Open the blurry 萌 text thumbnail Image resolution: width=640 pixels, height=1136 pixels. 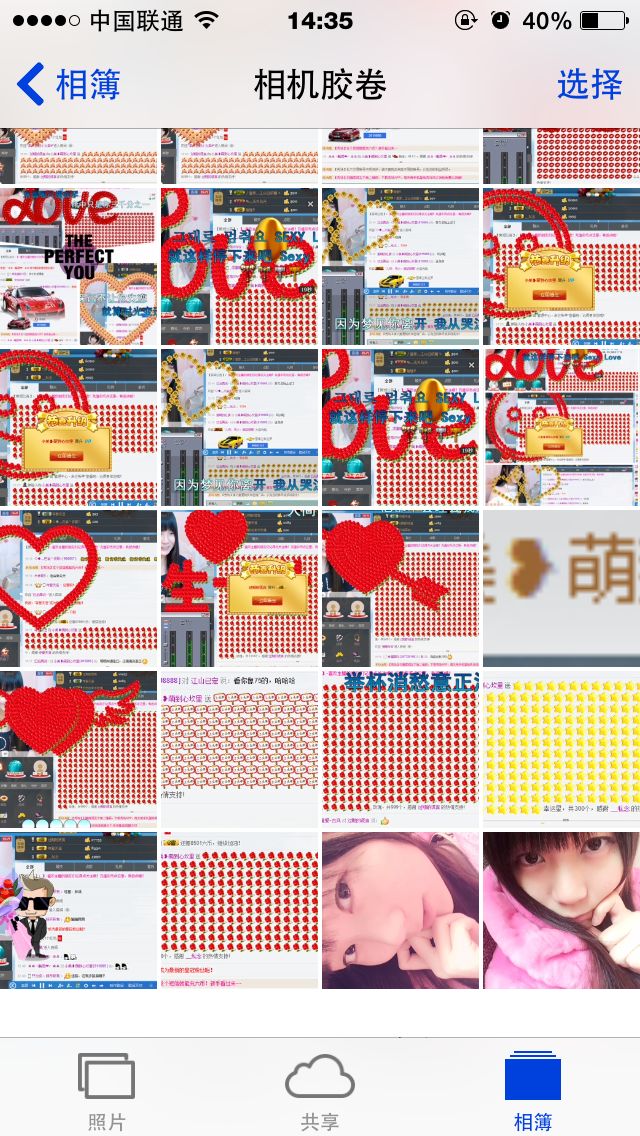(561, 589)
